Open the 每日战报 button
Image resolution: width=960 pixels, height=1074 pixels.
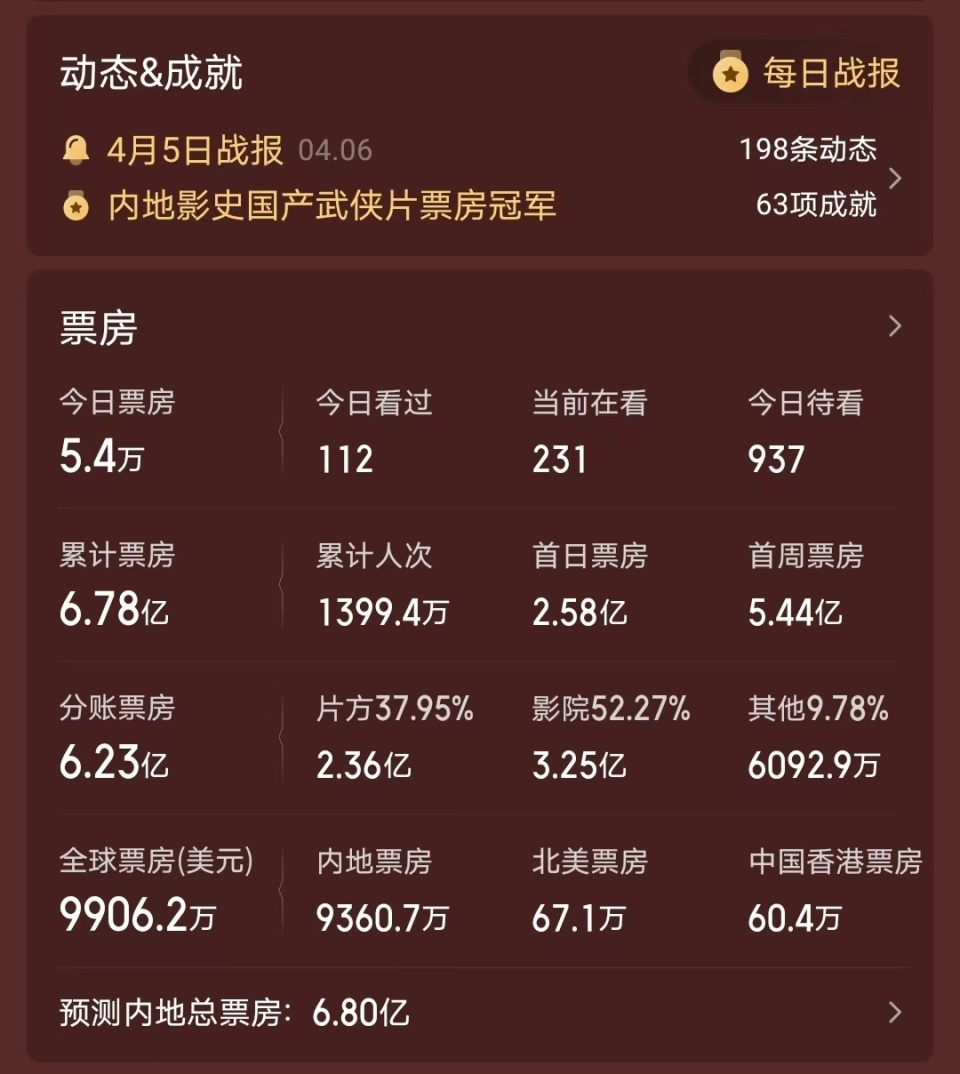[x=800, y=72]
